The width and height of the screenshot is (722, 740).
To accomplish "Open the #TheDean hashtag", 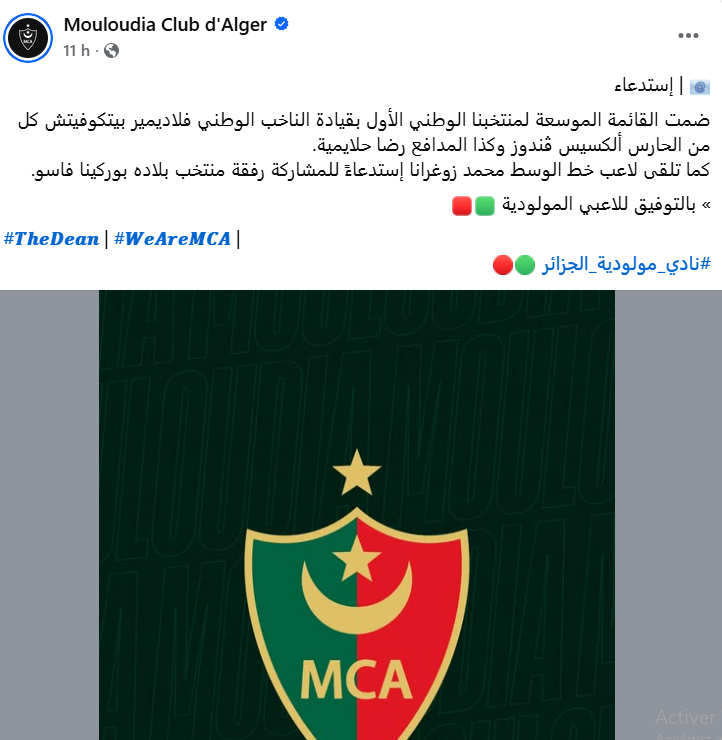I will (x=51, y=238).
